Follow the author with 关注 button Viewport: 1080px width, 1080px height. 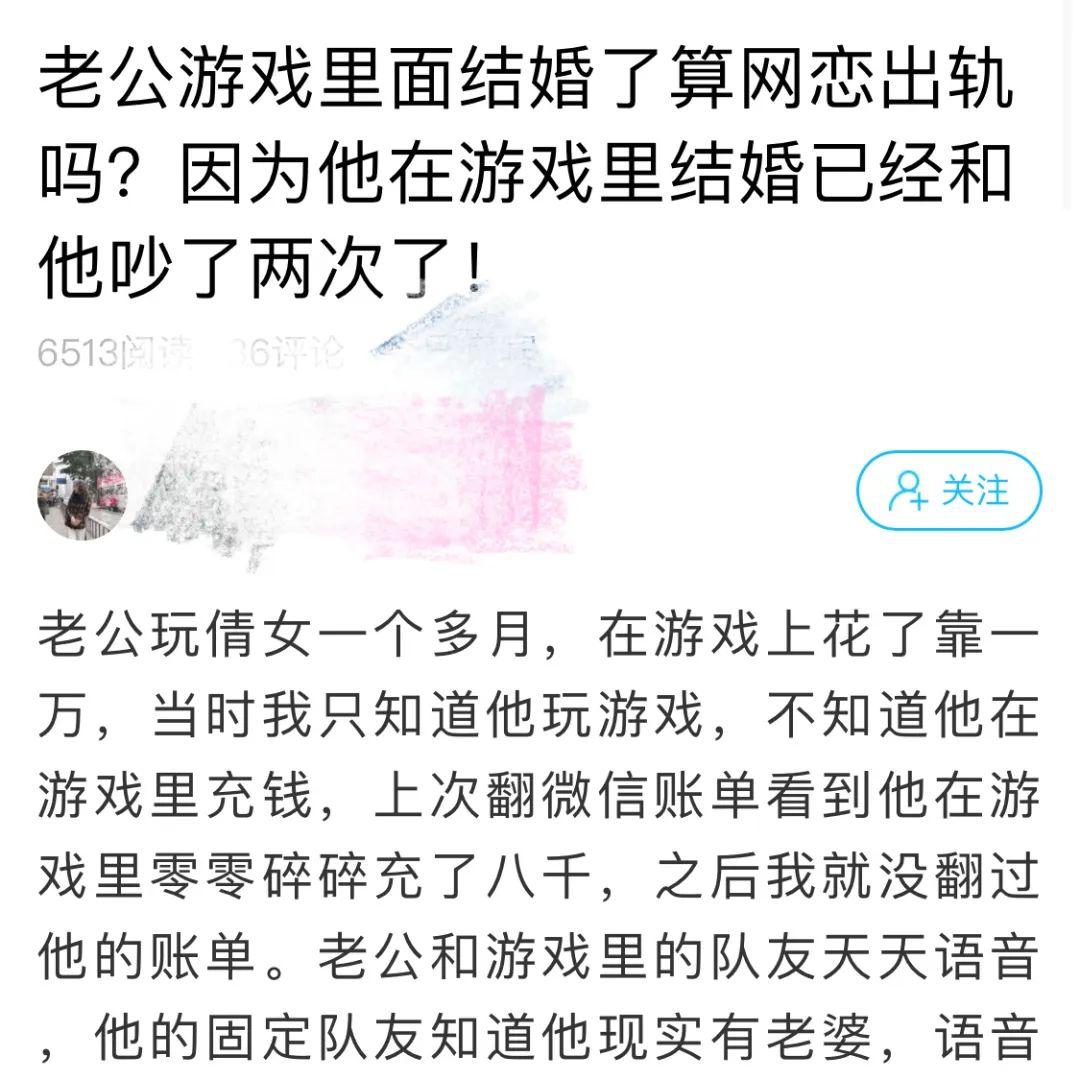(x=949, y=491)
